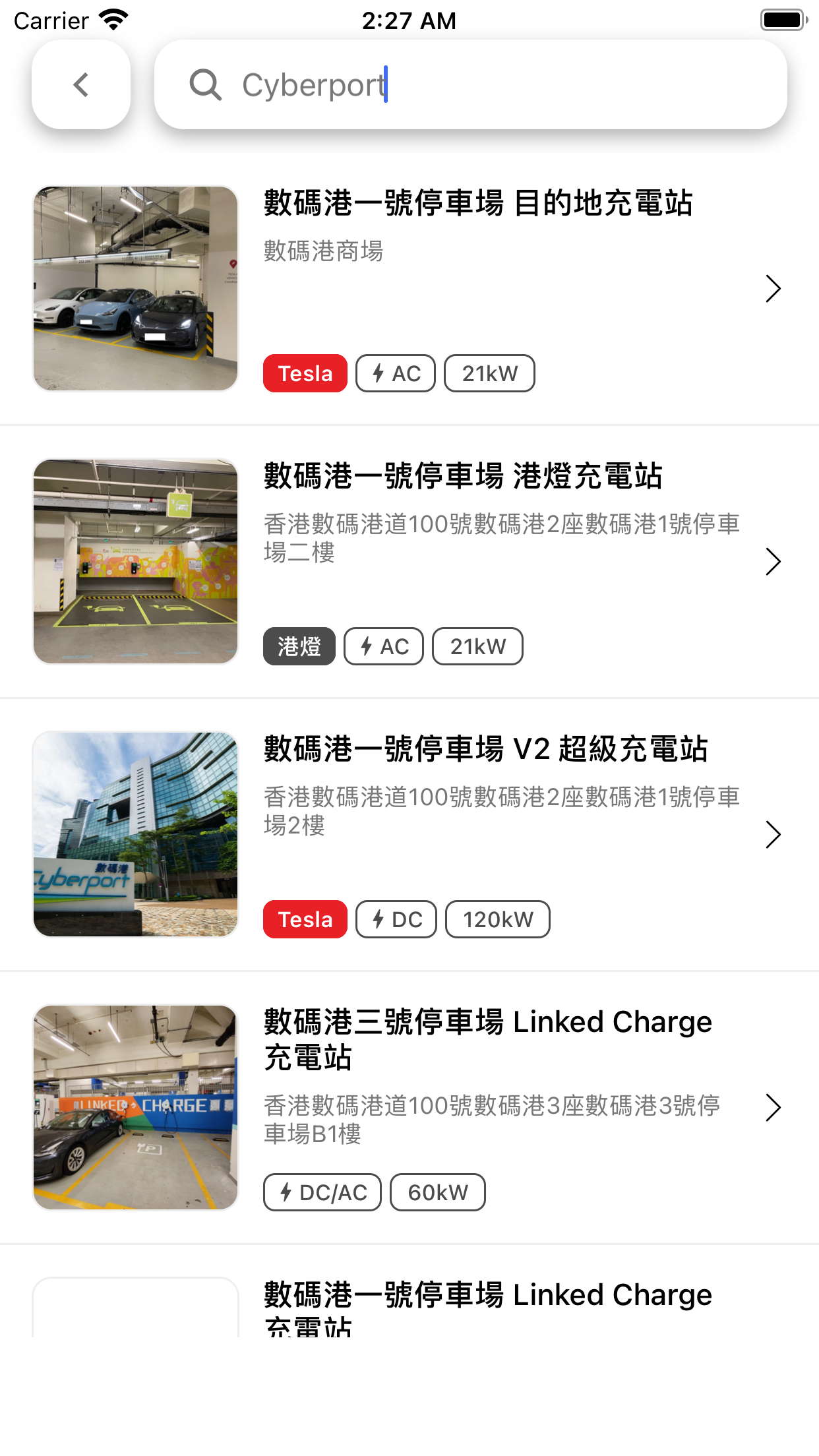
Task: Open 數碼港一號停車場 港燈充電站 result
Action: [x=409, y=562]
